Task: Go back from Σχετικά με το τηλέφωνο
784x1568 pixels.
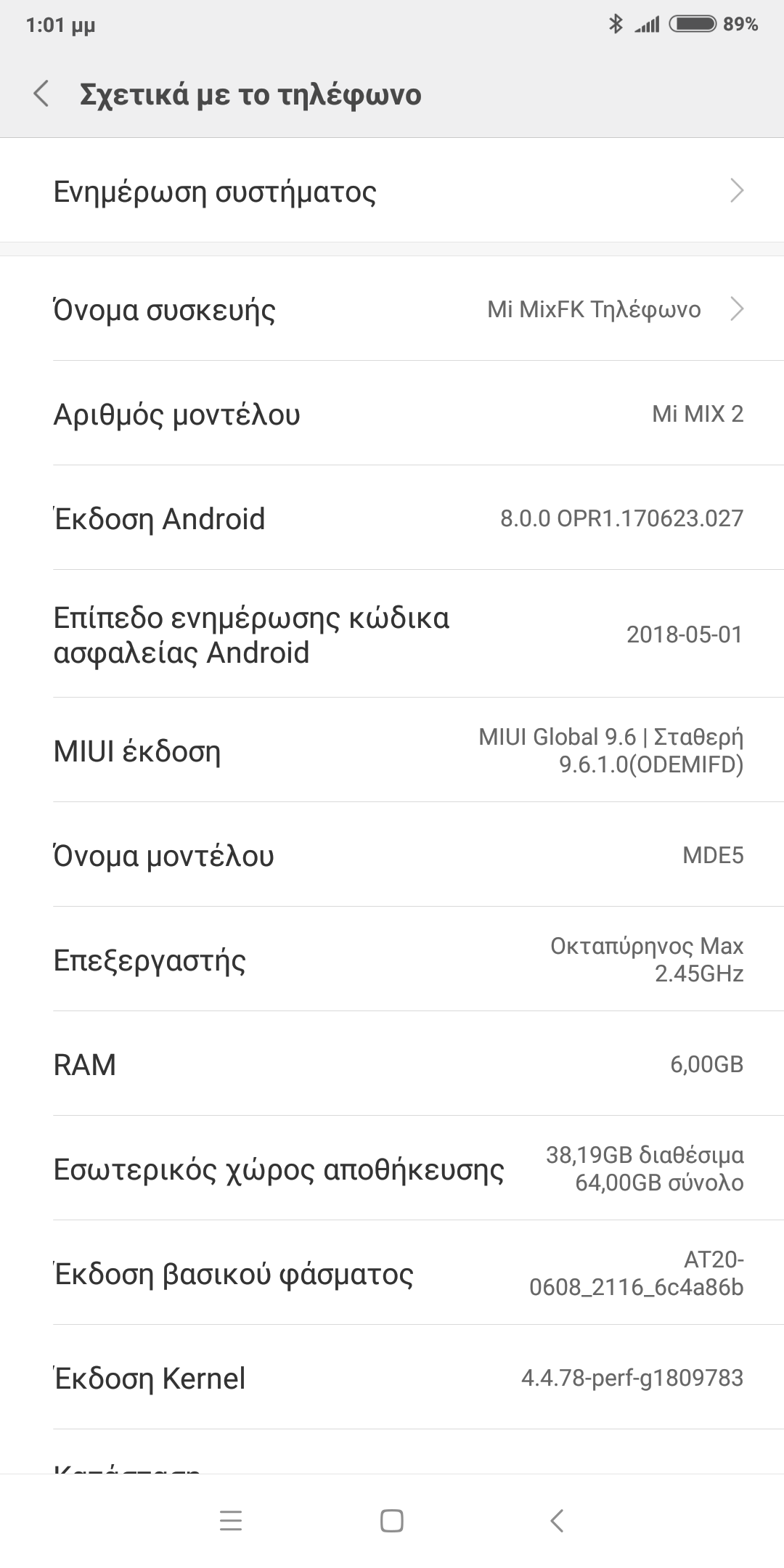Action: [41, 94]
